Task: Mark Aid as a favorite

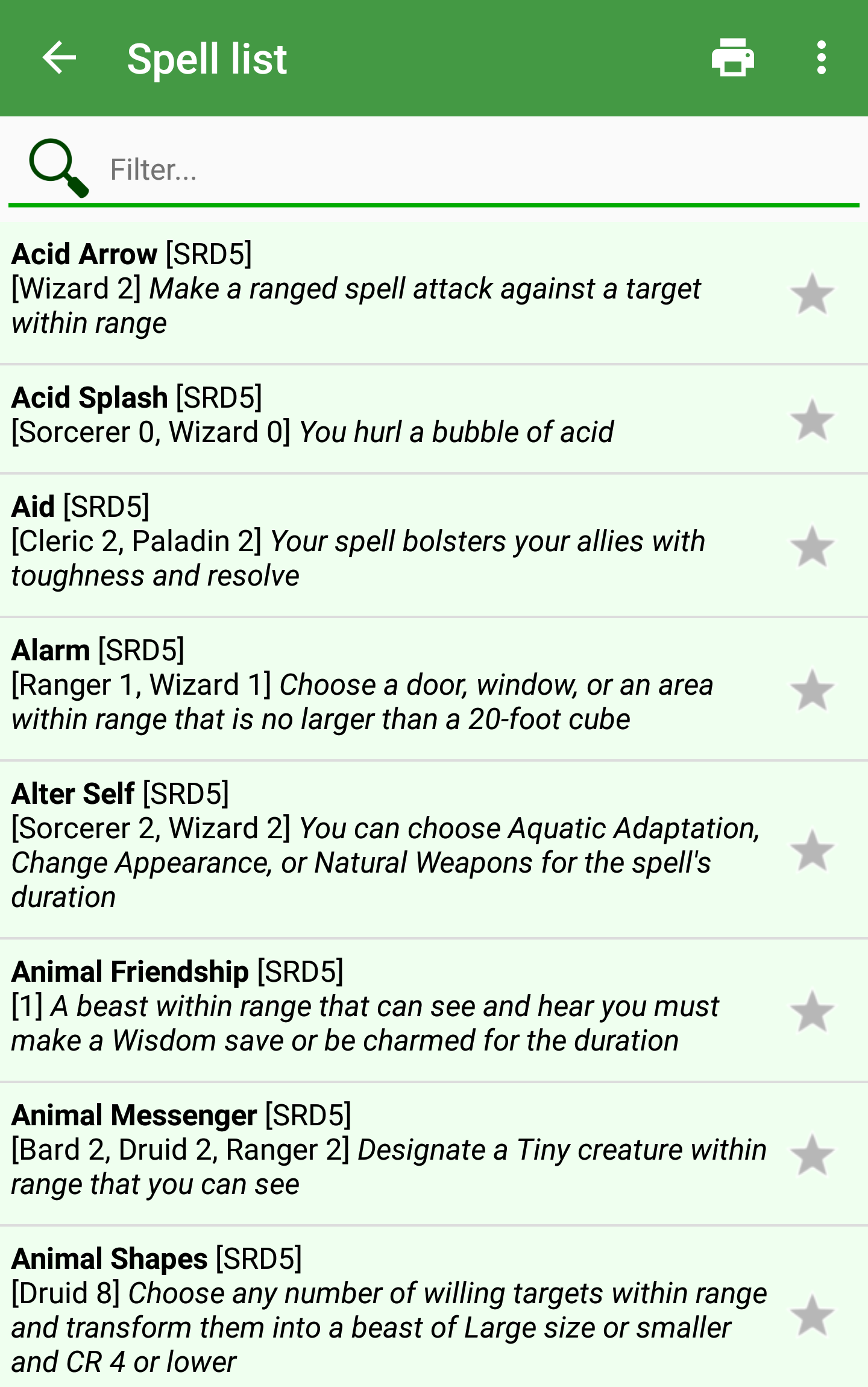Action: pyautogui.click(x=812, y=546)
